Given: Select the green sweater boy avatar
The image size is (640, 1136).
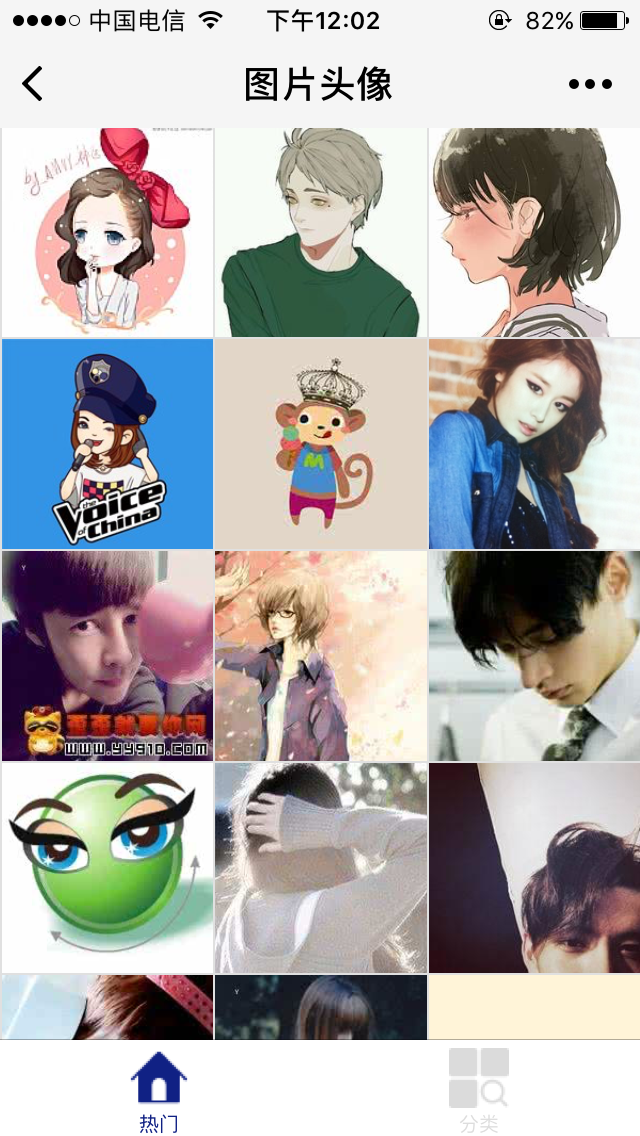Looking at the screenshot, I should (320, 232).
